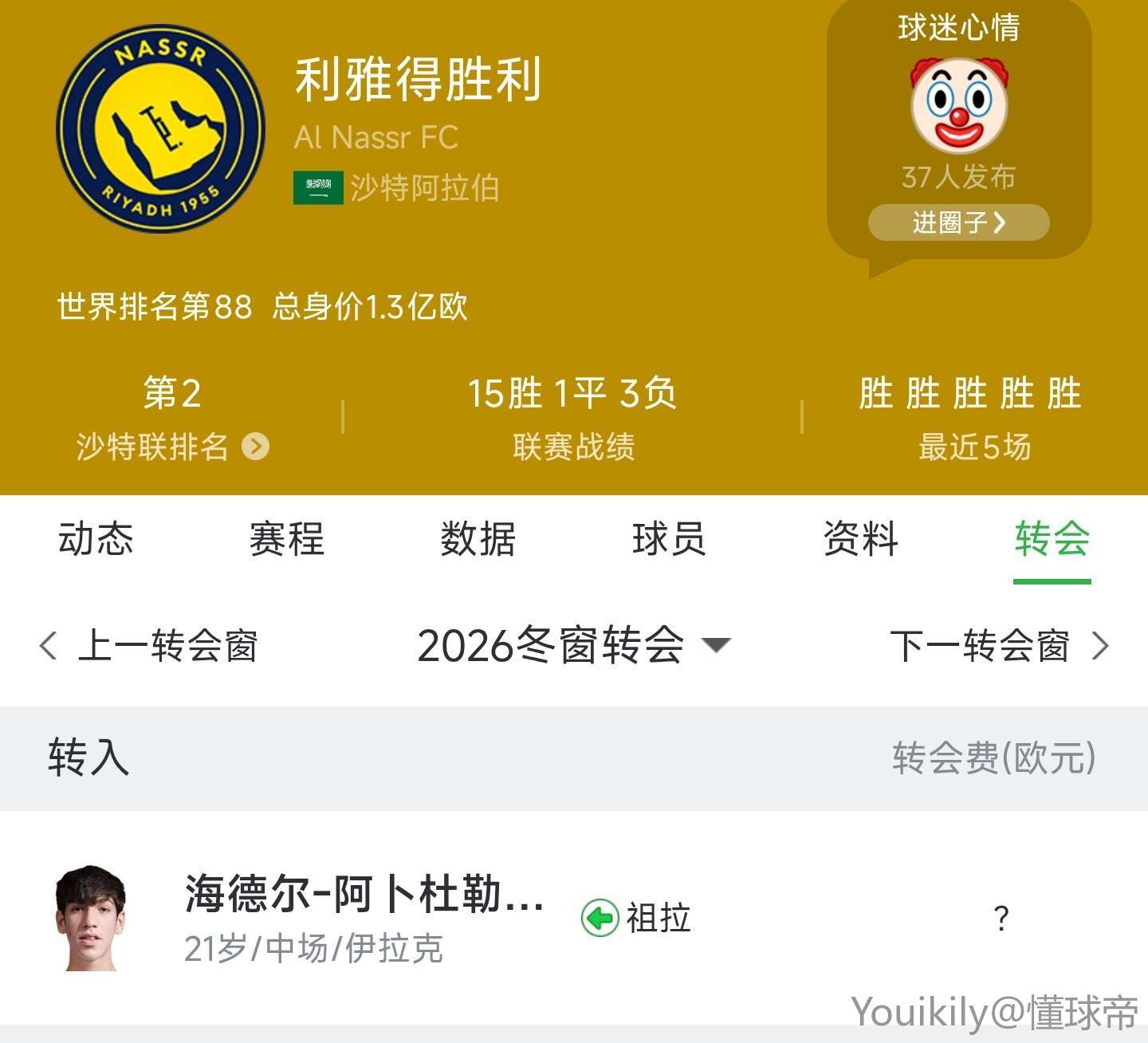Expand the 2026冬窗转会 window dropdown
Image resolution: width=1148 pixels, height=1043 pixels.
coord(572,645)
